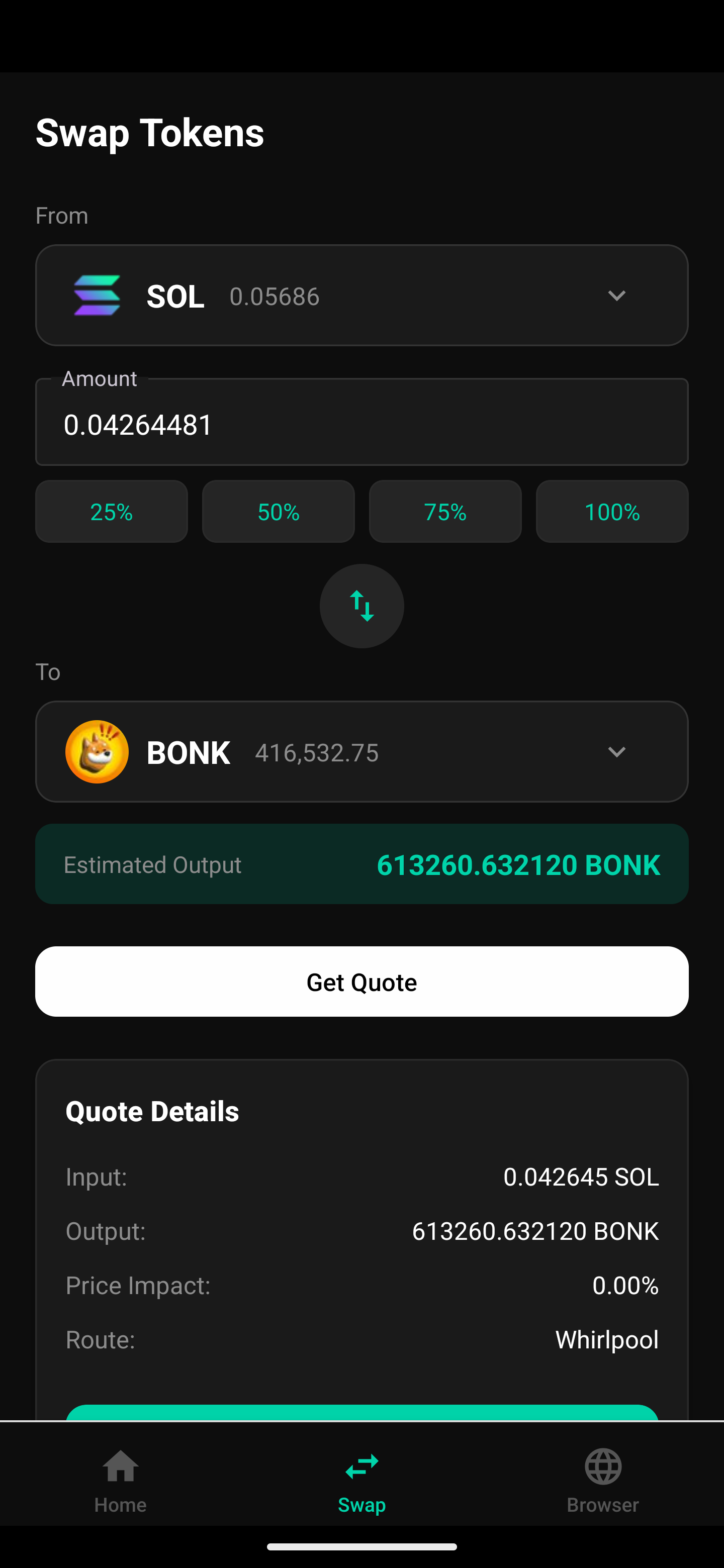The height and width of the screenshot is (1568, 724).
Task: Click the Whirlpool route value
Action: (606, 1339)
